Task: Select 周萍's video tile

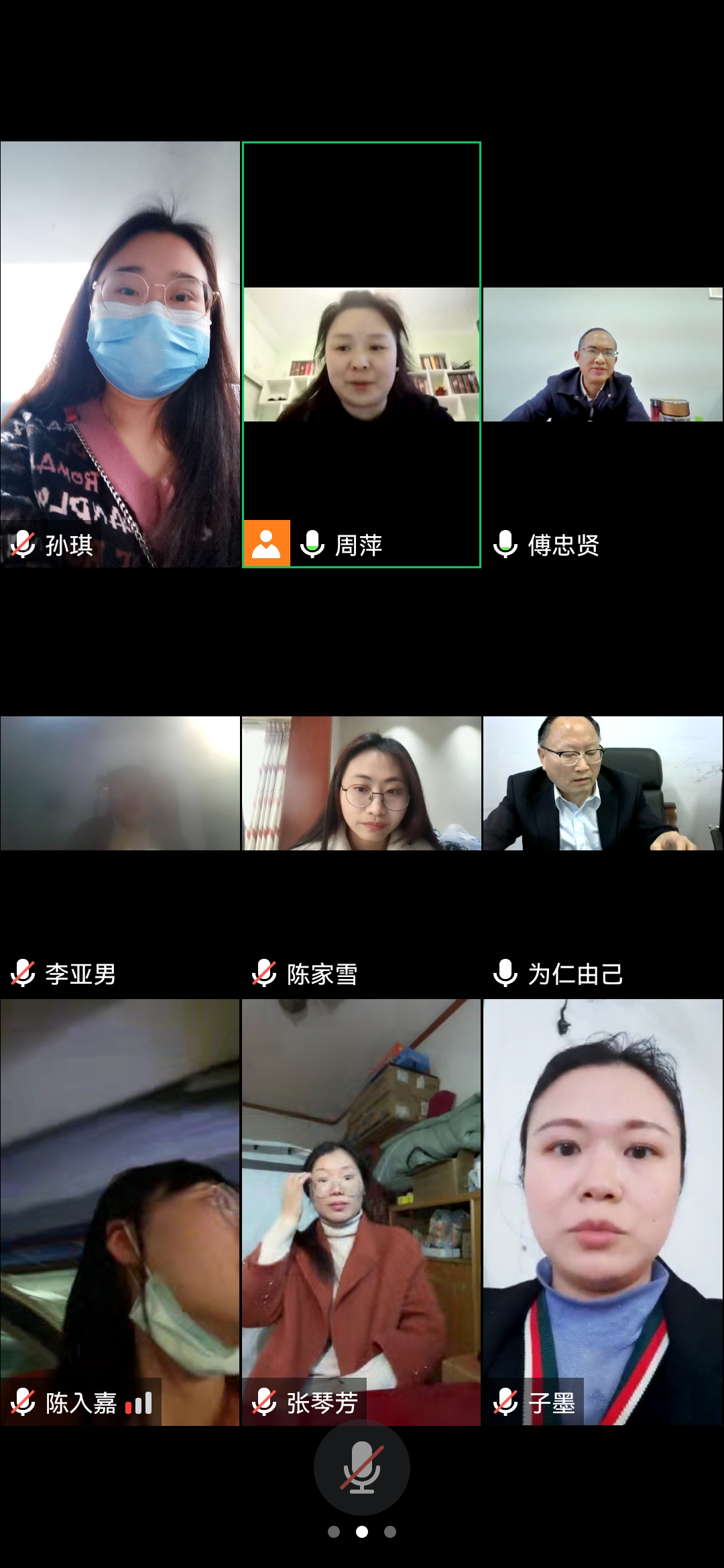Action: pyautogui.click(x=361, y=354)
